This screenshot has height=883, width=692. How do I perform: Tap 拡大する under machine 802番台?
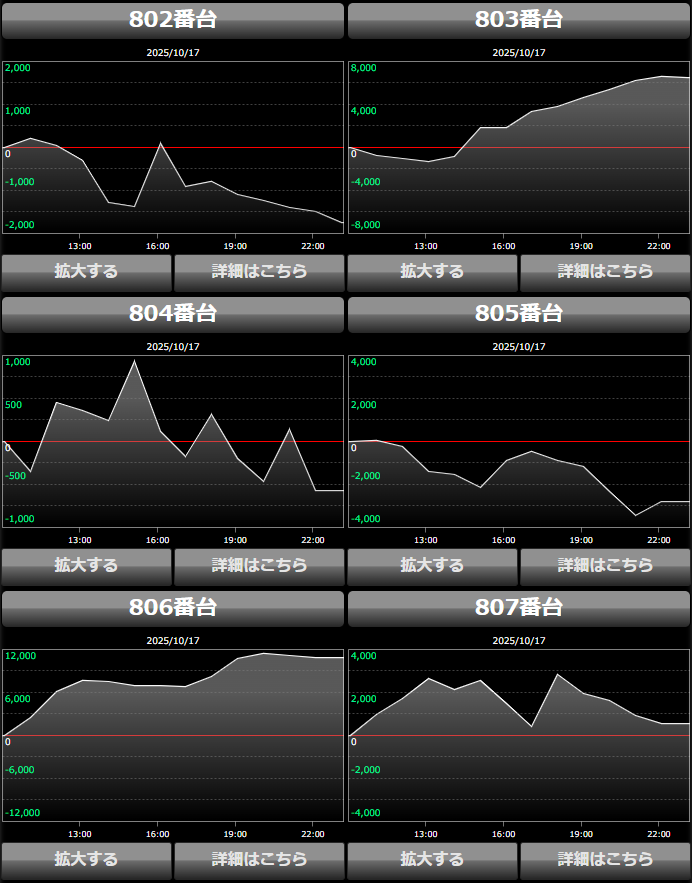click(x=86, y=271)
